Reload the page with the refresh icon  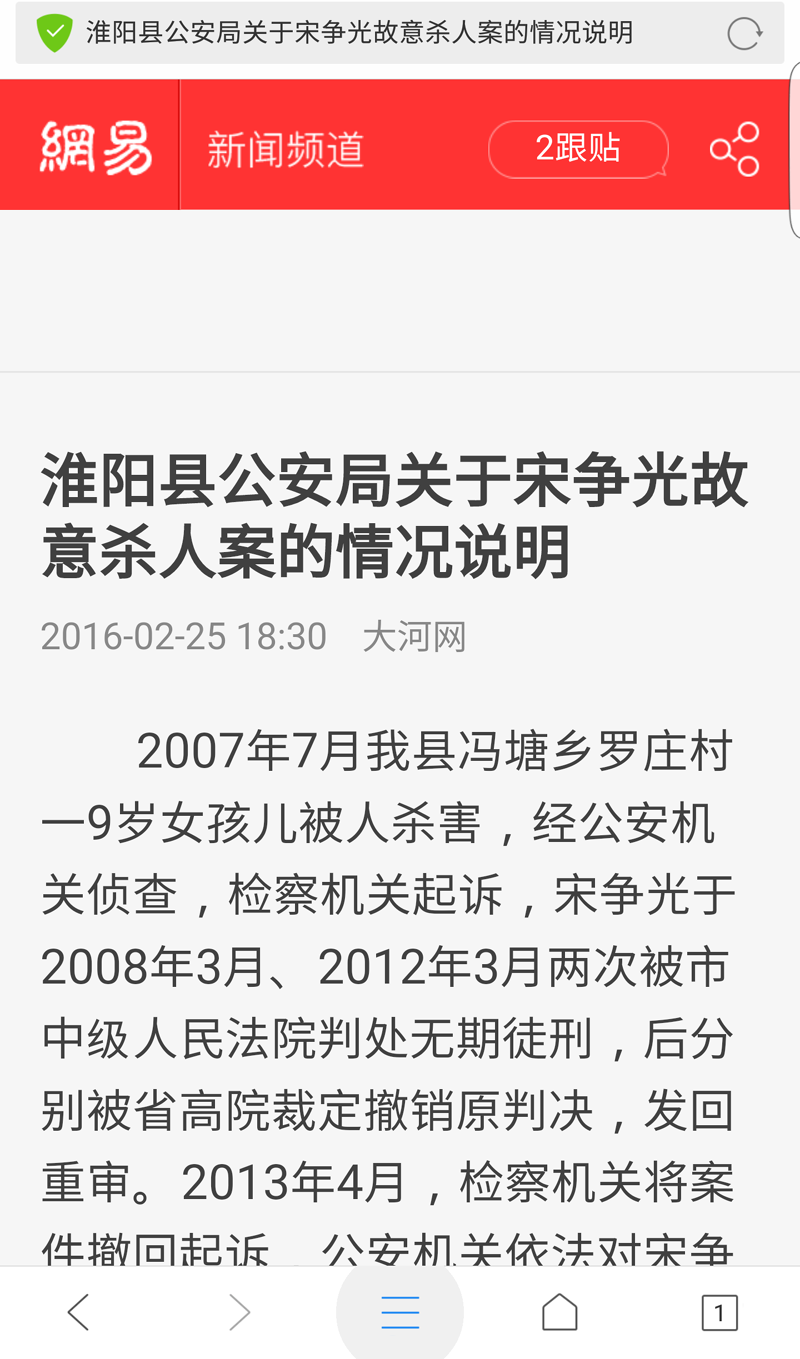point(744,33)
